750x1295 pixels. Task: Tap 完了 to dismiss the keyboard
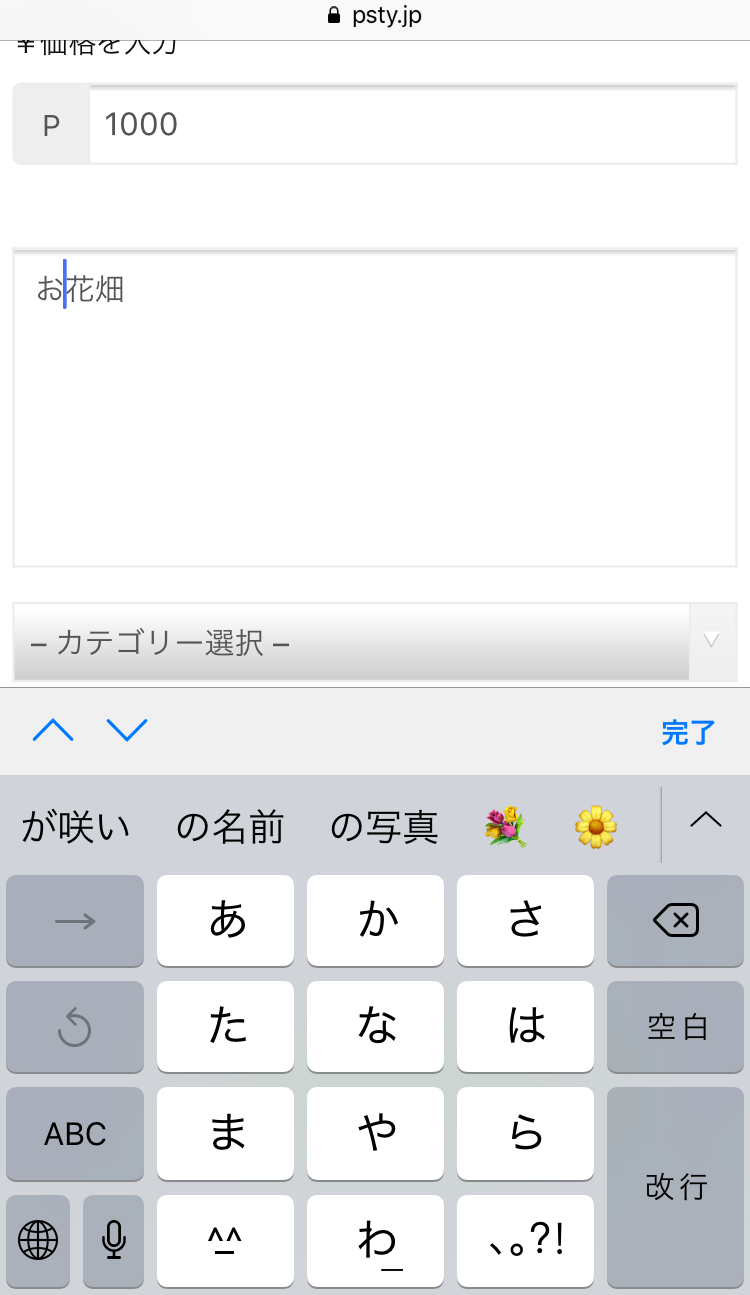pos(688,732)
